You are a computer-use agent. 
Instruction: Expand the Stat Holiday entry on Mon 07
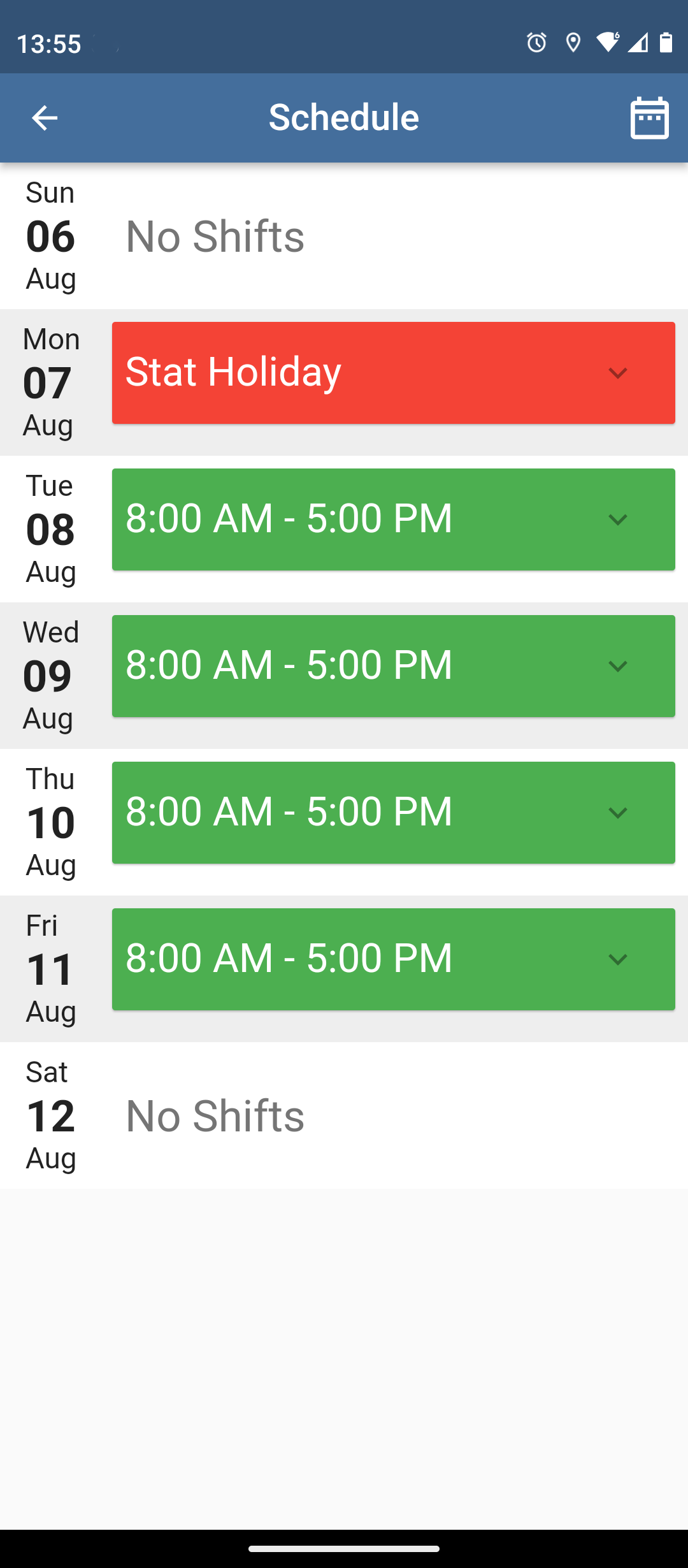(617, 373)
